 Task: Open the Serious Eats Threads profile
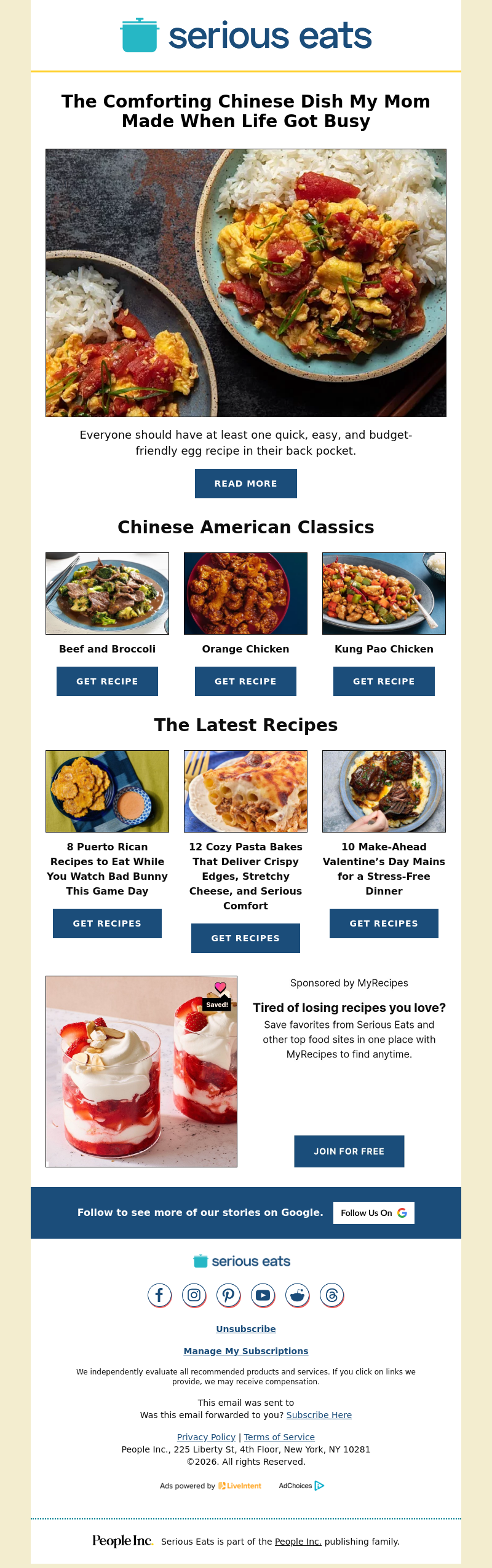coord(331,1295)
